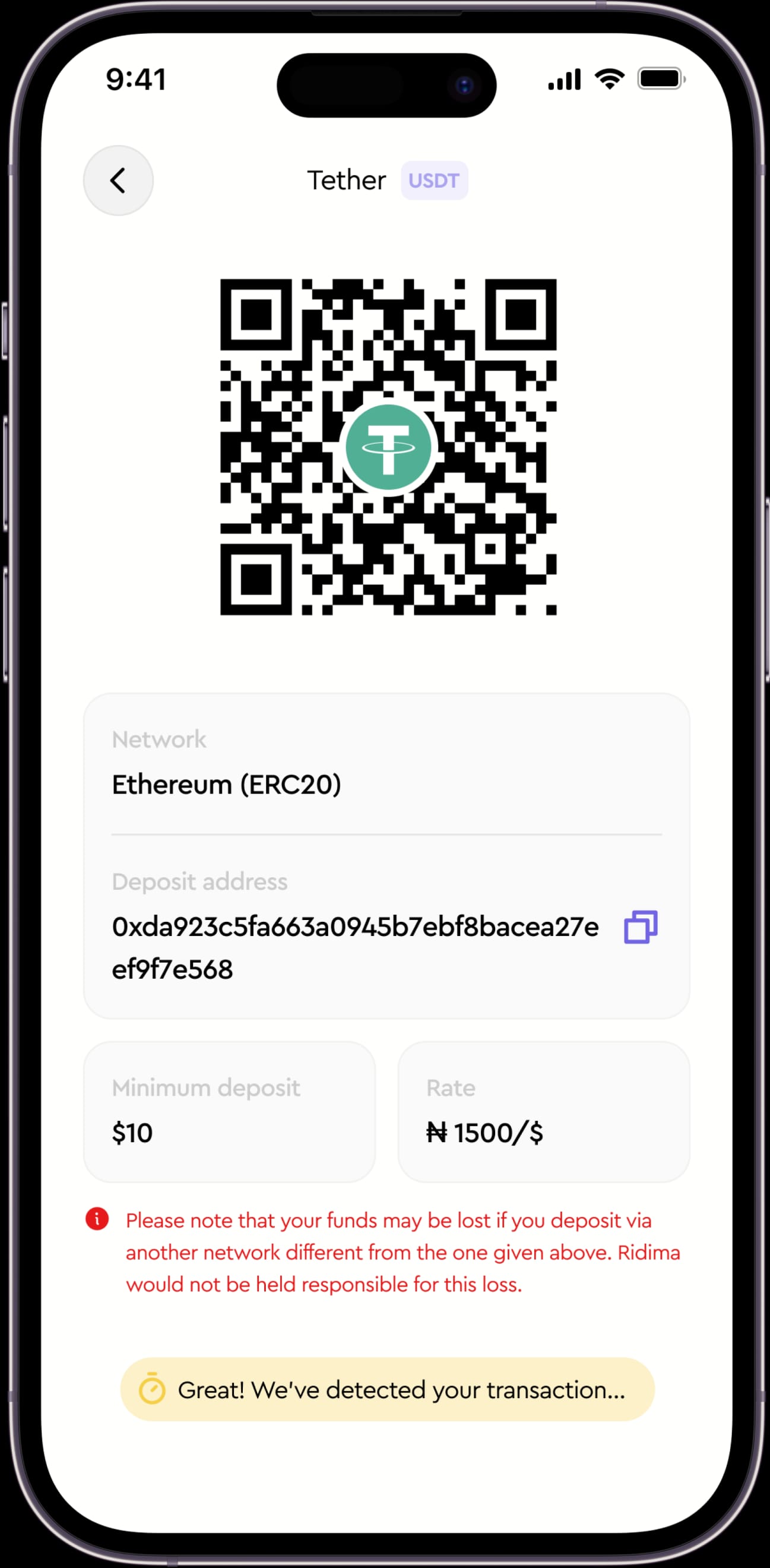Go back using the arrow button

118,181
